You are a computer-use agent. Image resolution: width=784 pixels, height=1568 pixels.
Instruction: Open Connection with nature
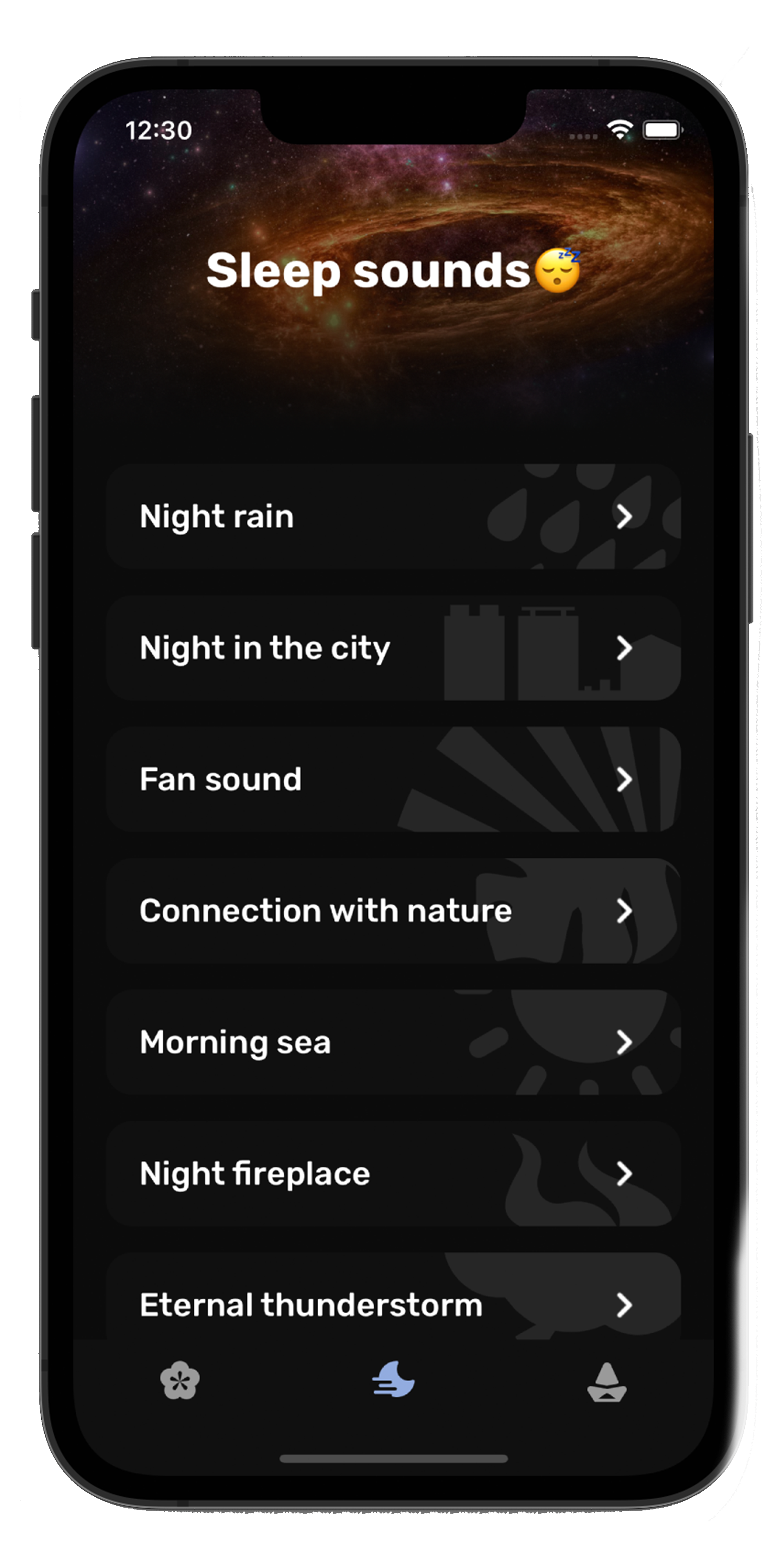(393, 911)
